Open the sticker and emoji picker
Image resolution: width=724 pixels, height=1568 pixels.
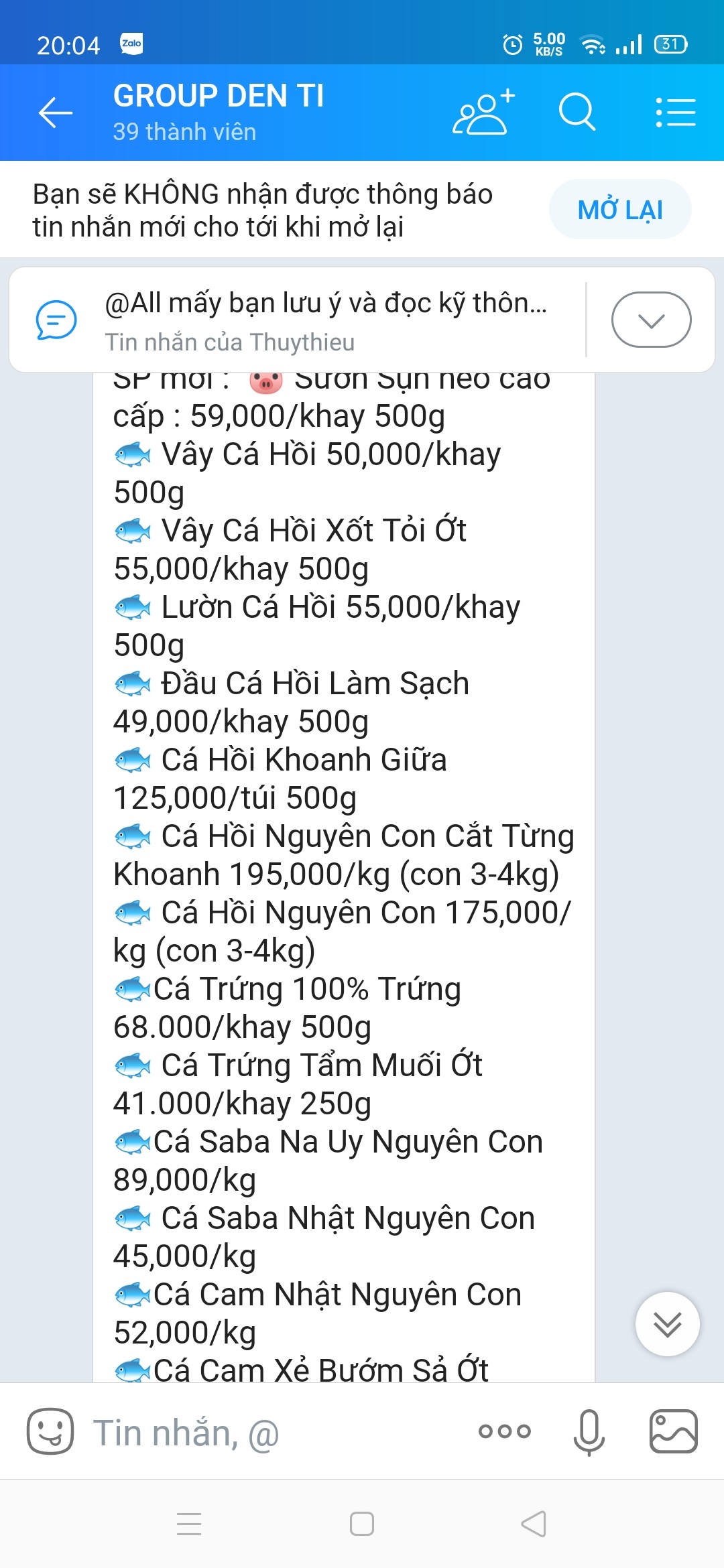point(50,1431)
